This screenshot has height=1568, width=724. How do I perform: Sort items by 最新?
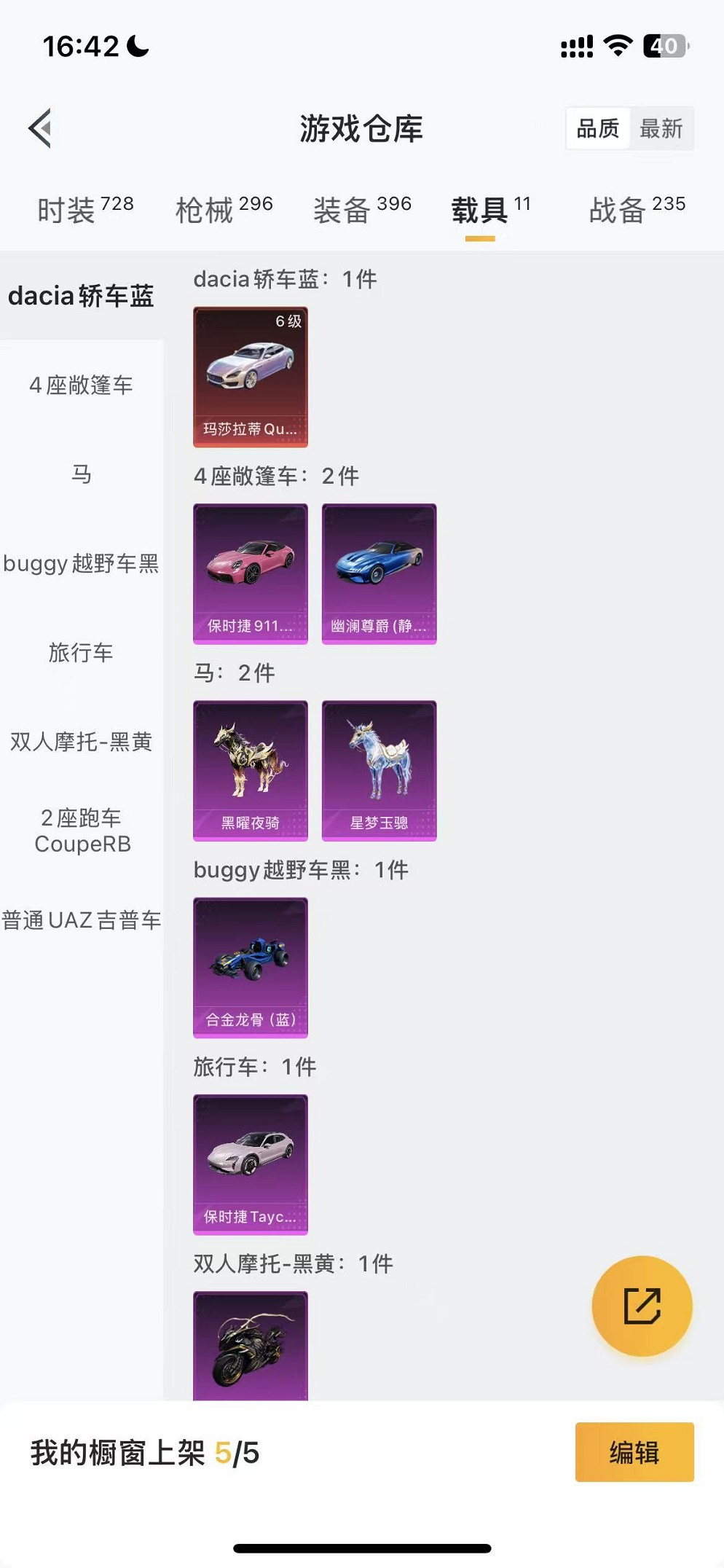point(661,129)
